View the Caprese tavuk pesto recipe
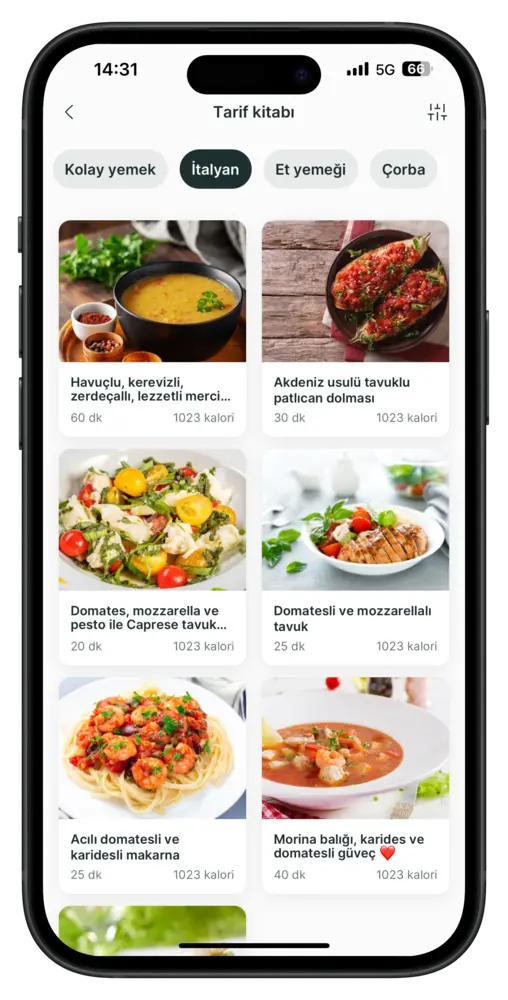The image size is (508, 1000). click(x=152, y=557)
